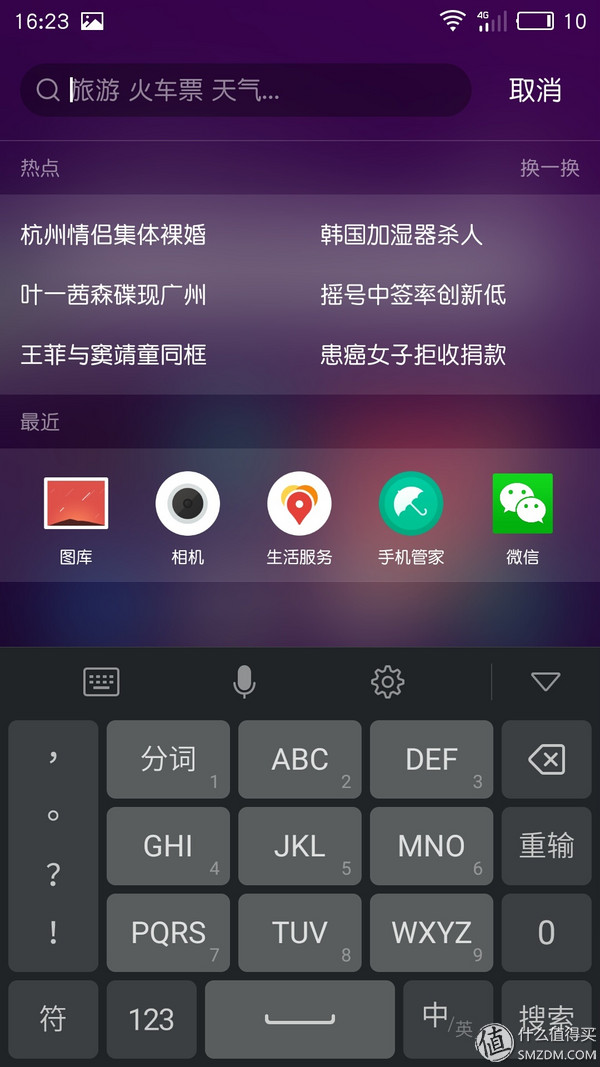Tap the backspace key
600x1067 pixels.
546,760
